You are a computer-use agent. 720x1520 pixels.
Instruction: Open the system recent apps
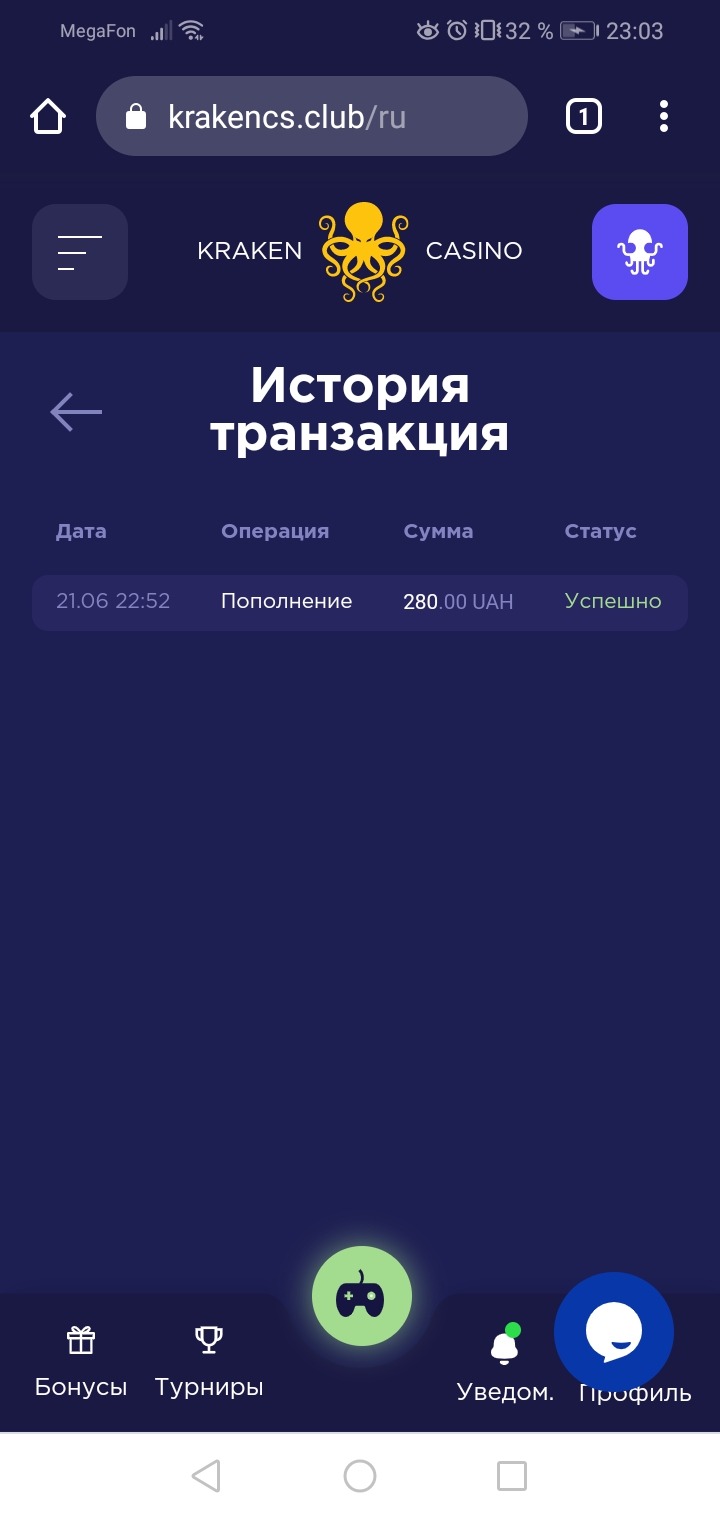tap(512, 1476)
